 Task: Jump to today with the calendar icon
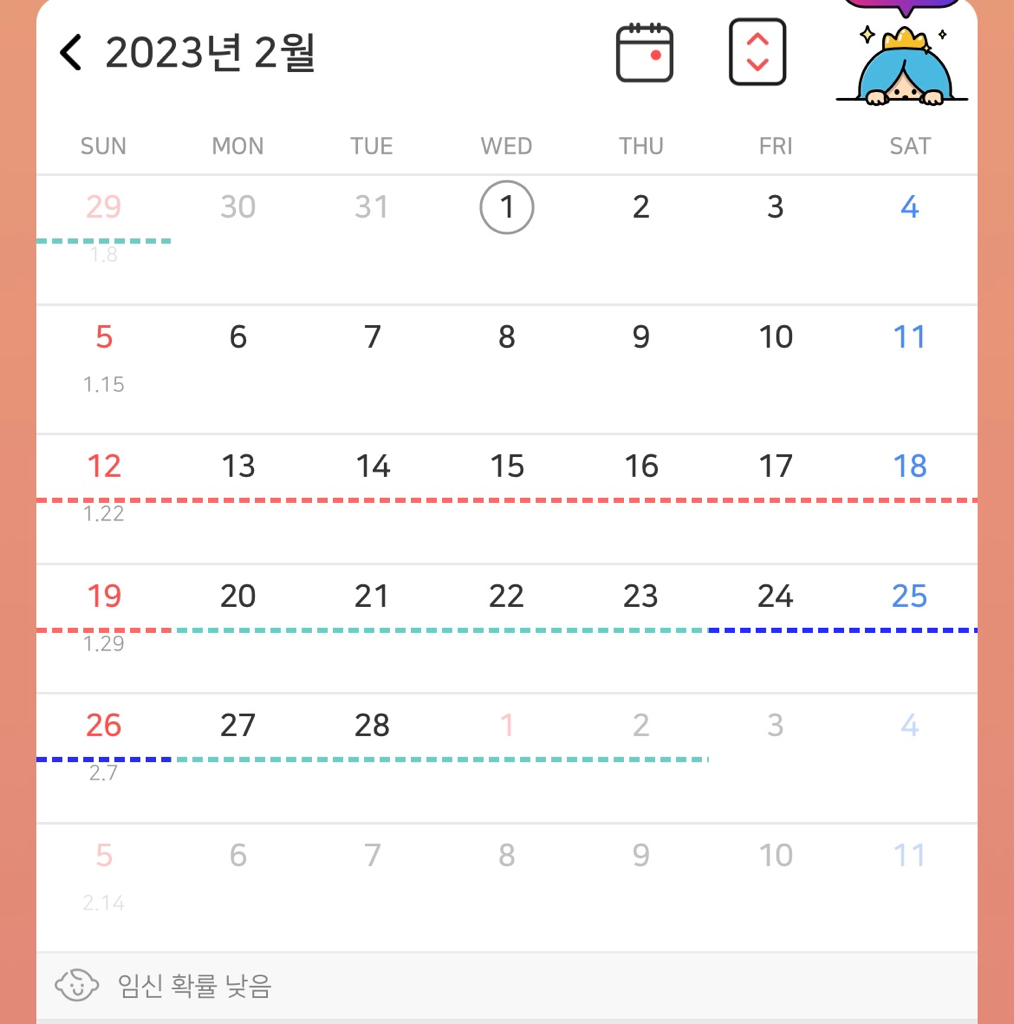pos(644,52)
